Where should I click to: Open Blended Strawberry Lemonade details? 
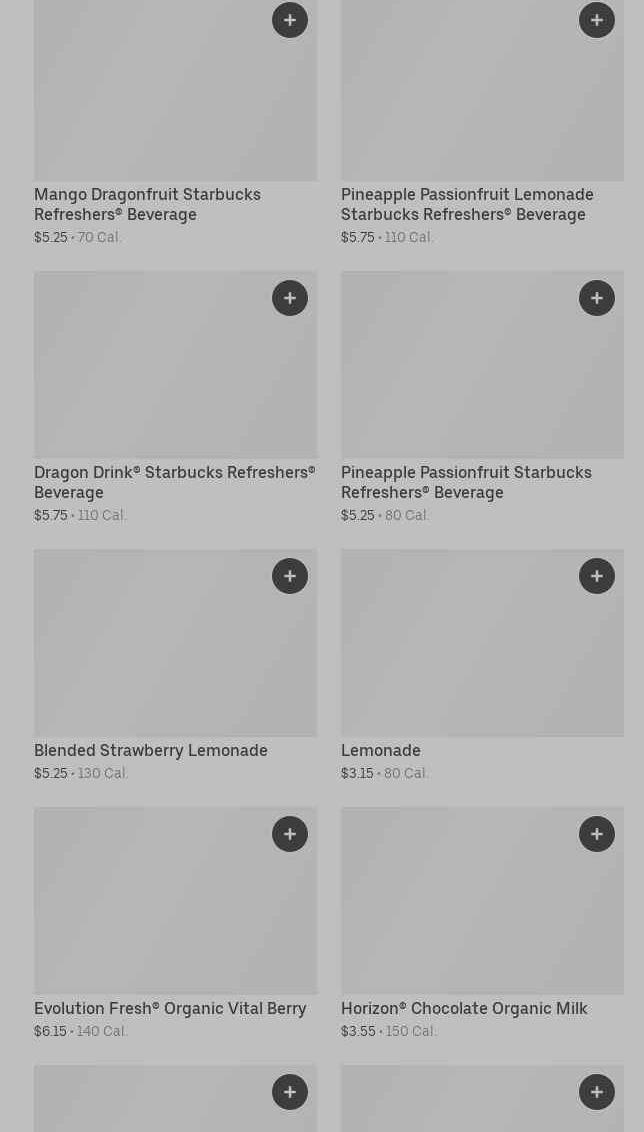[151, 750]
